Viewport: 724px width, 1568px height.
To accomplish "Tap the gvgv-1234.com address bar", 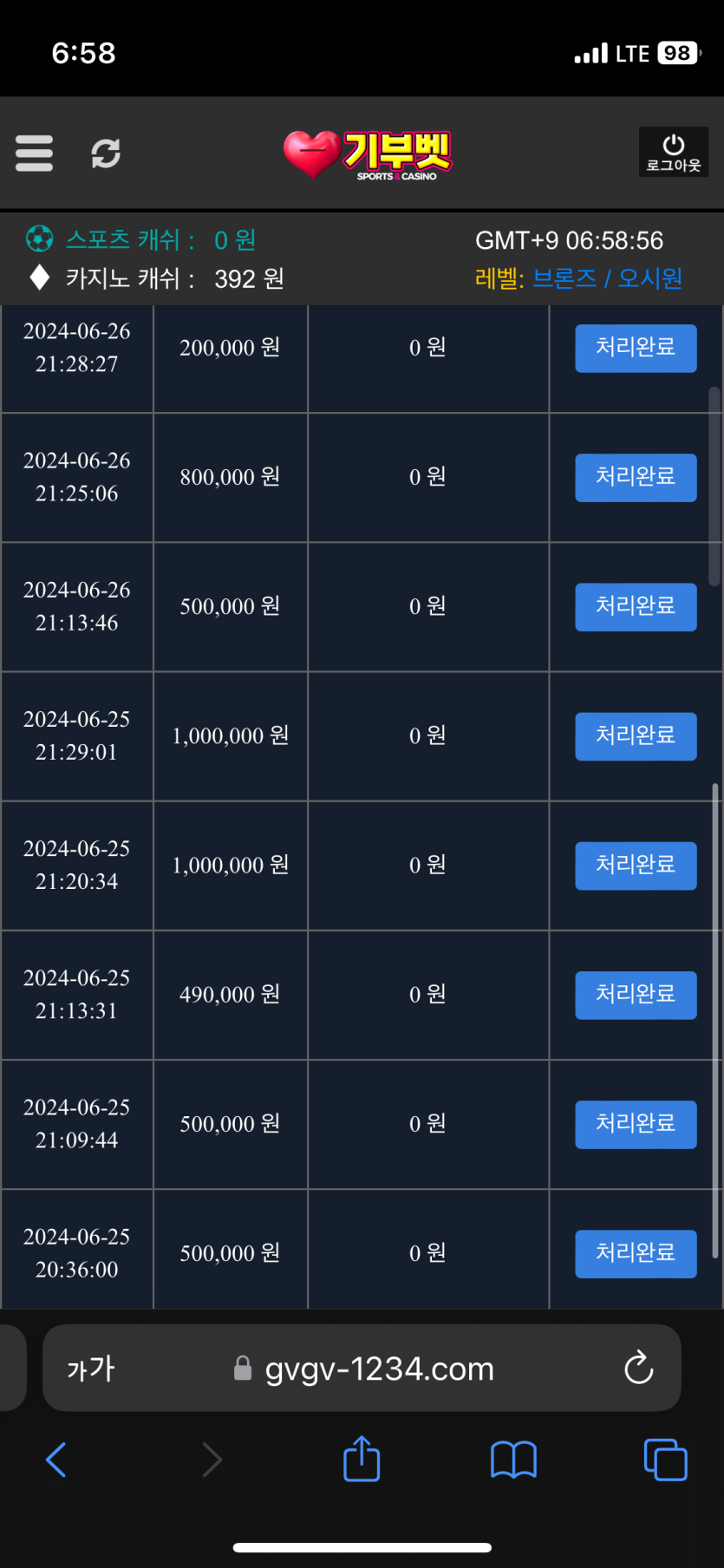I will pyautogui.click(x=379, y=1369).
